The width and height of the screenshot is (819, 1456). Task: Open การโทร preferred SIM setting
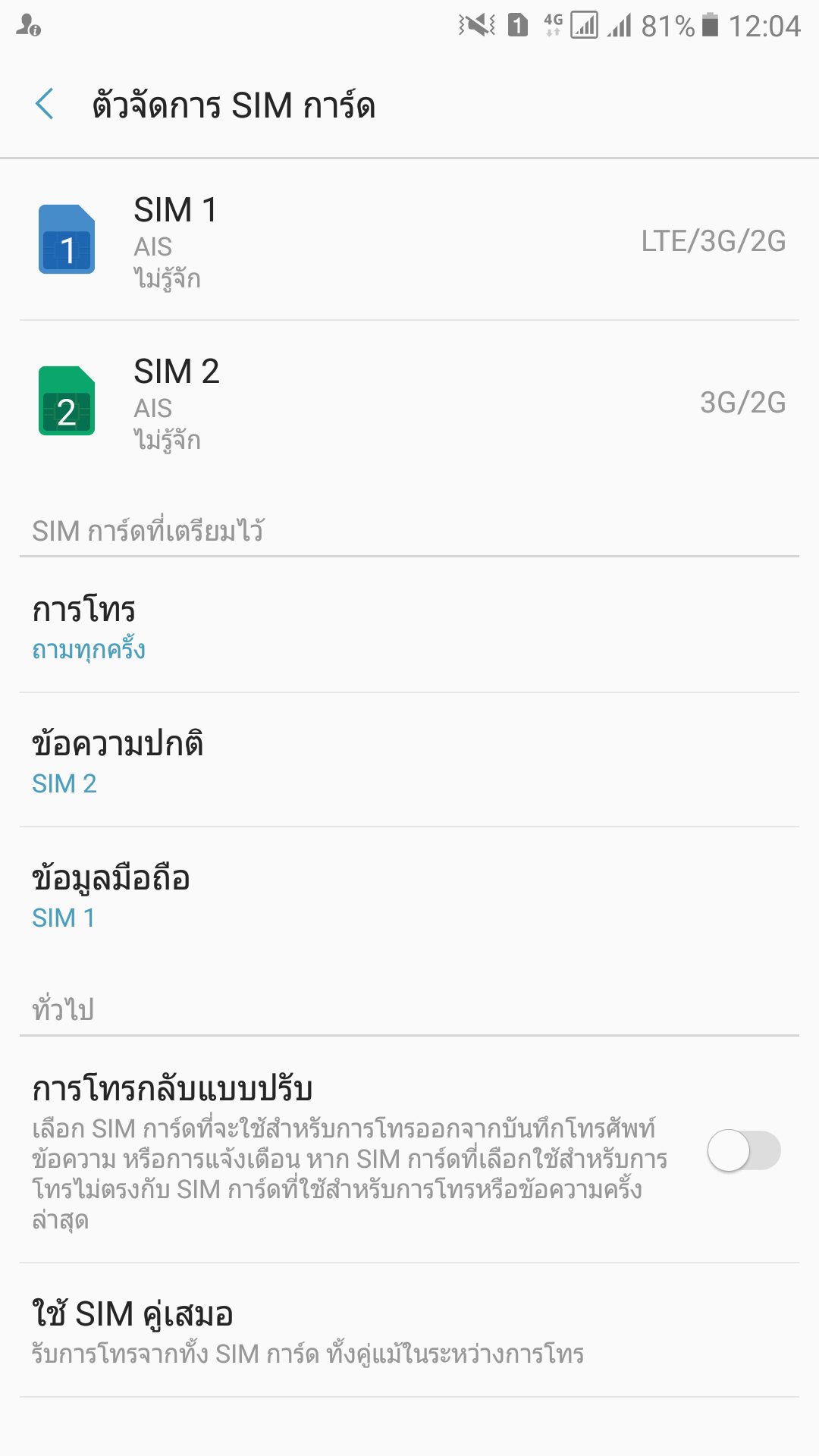[409, 627]
